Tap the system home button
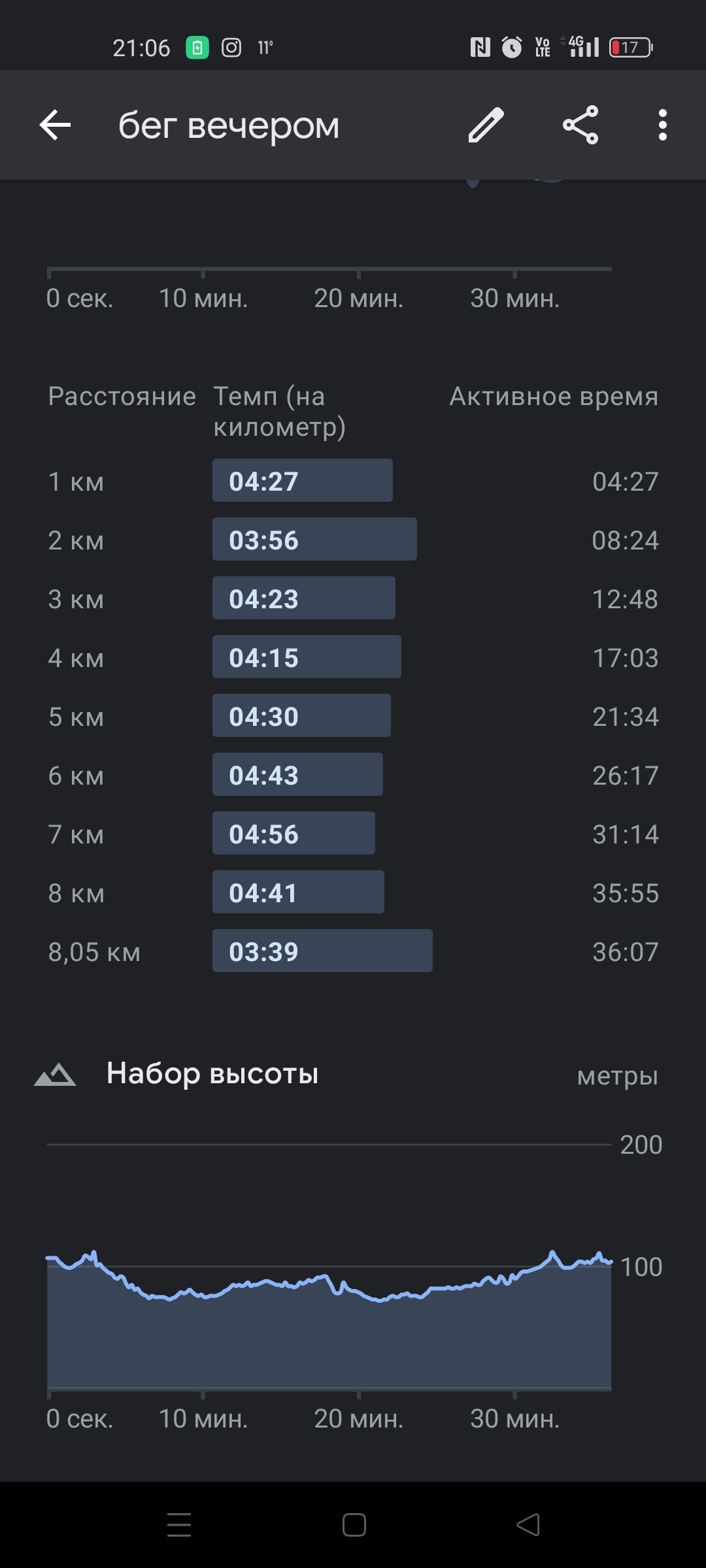This screenshot has width=706, height=1568. [x=354, y=1525]
